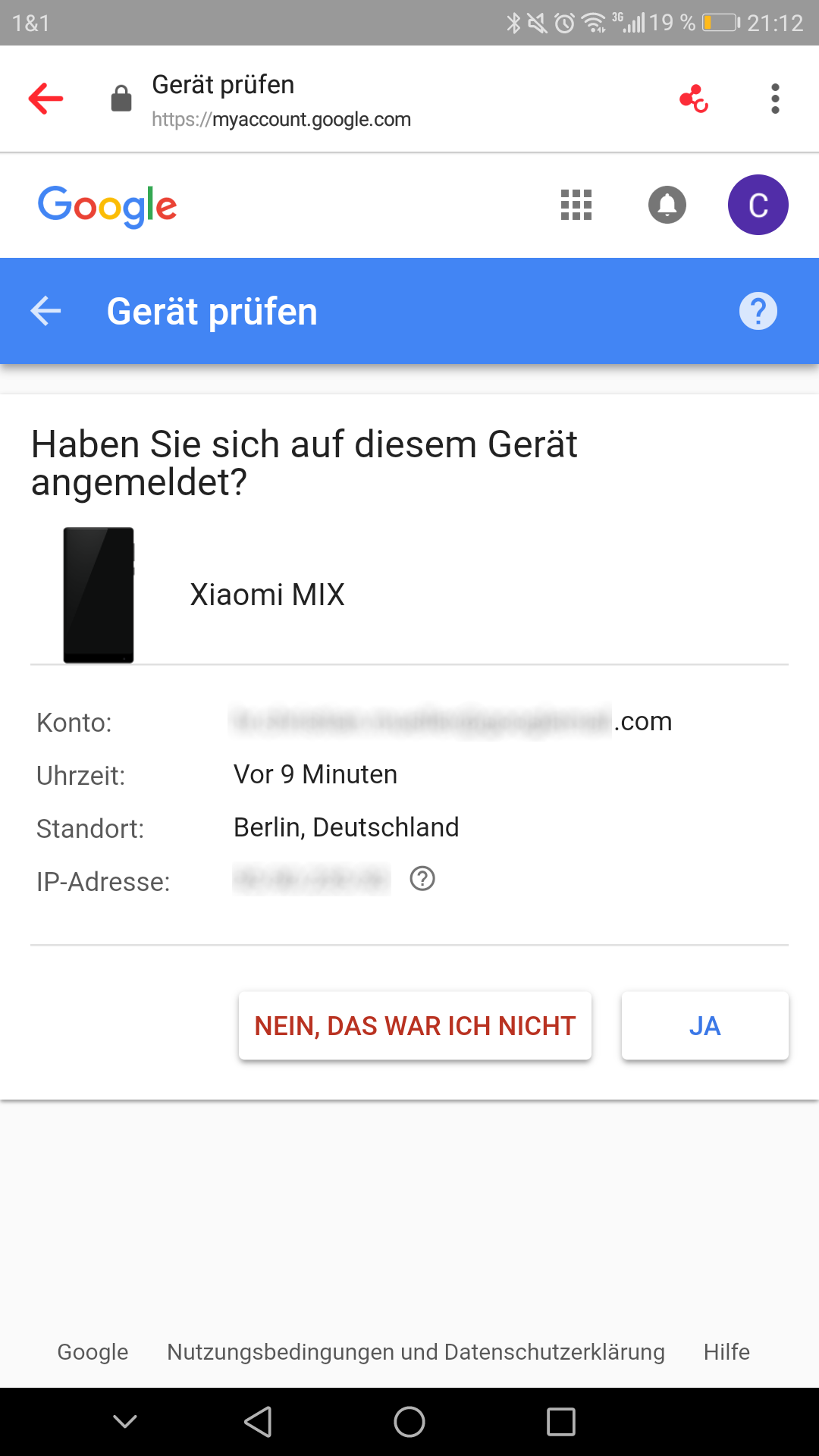Viewport: 819px width, 1456px height.
Task: Open the Google notifications bell
Action: click(667, 205)
